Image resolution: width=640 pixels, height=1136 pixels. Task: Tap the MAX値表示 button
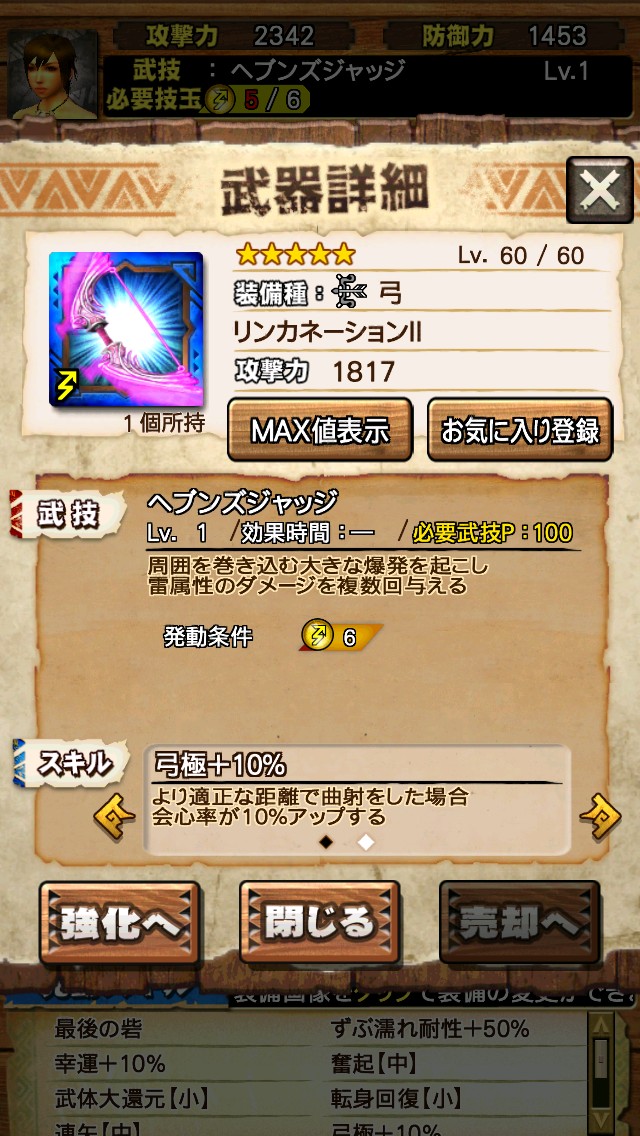click(320, 430)
